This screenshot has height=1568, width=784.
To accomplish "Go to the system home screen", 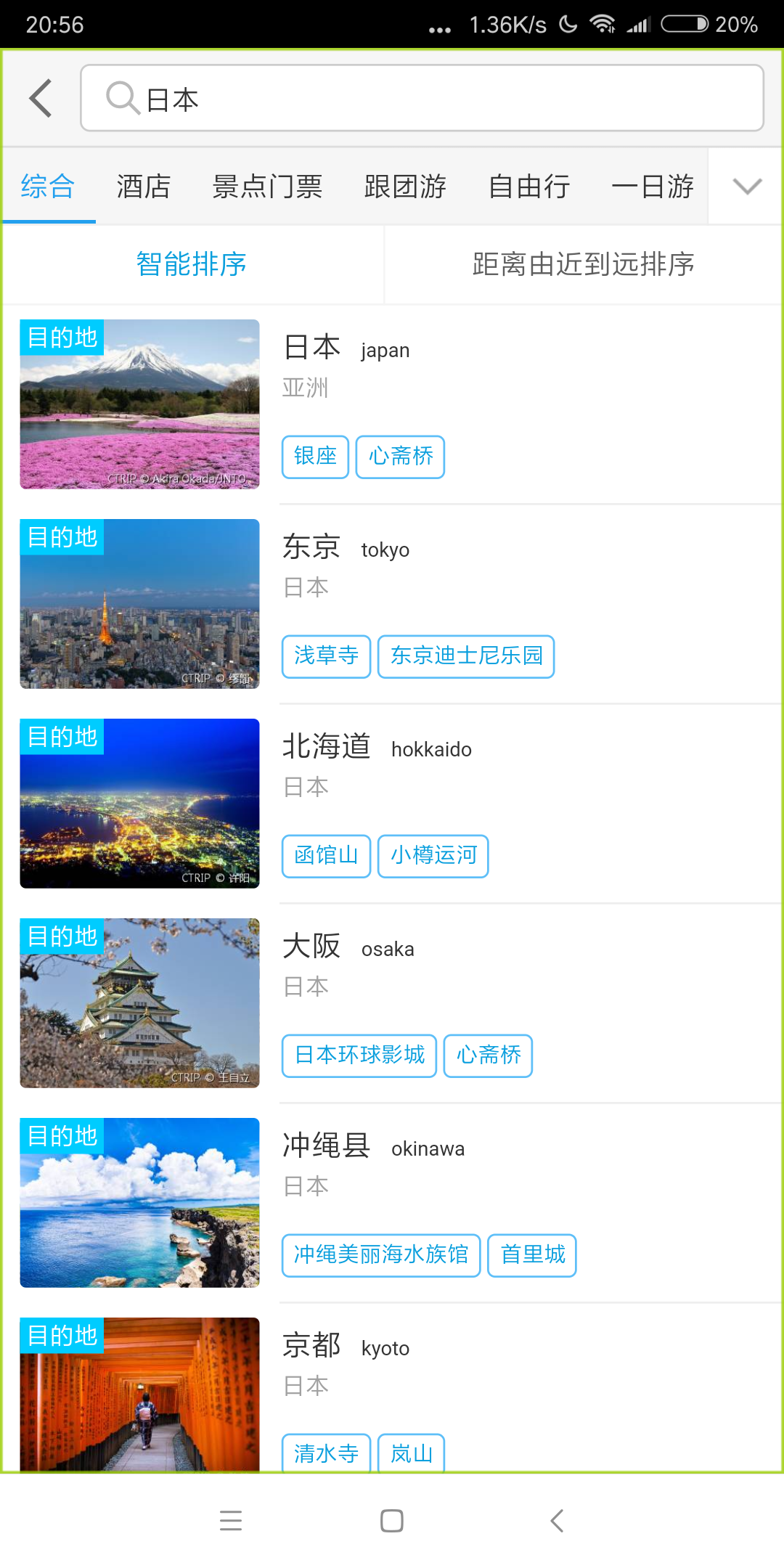I will [392, 1521].
